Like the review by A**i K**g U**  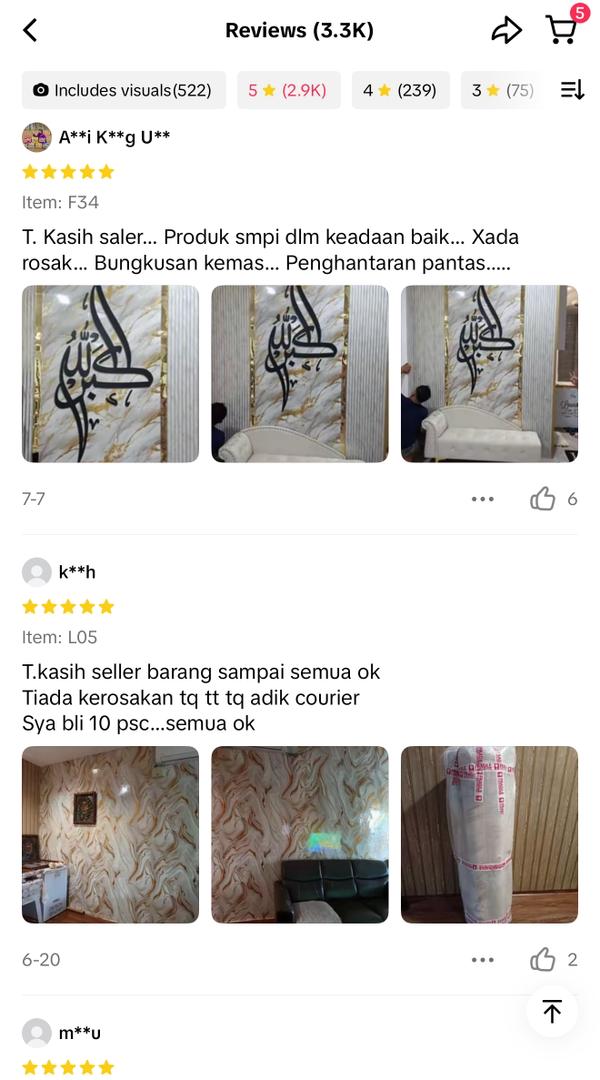[543, 499]
